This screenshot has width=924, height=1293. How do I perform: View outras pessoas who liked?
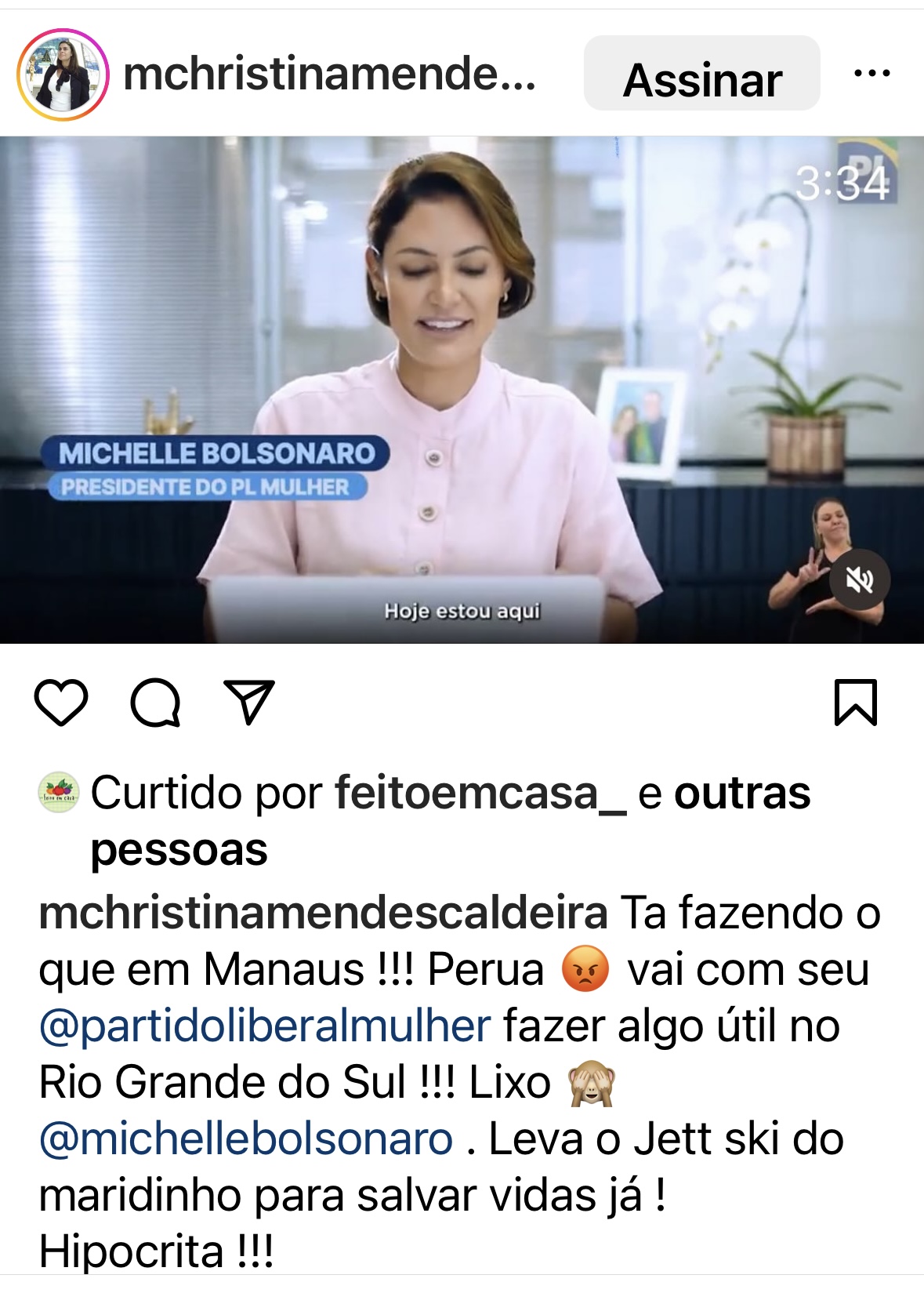[741, 793]
